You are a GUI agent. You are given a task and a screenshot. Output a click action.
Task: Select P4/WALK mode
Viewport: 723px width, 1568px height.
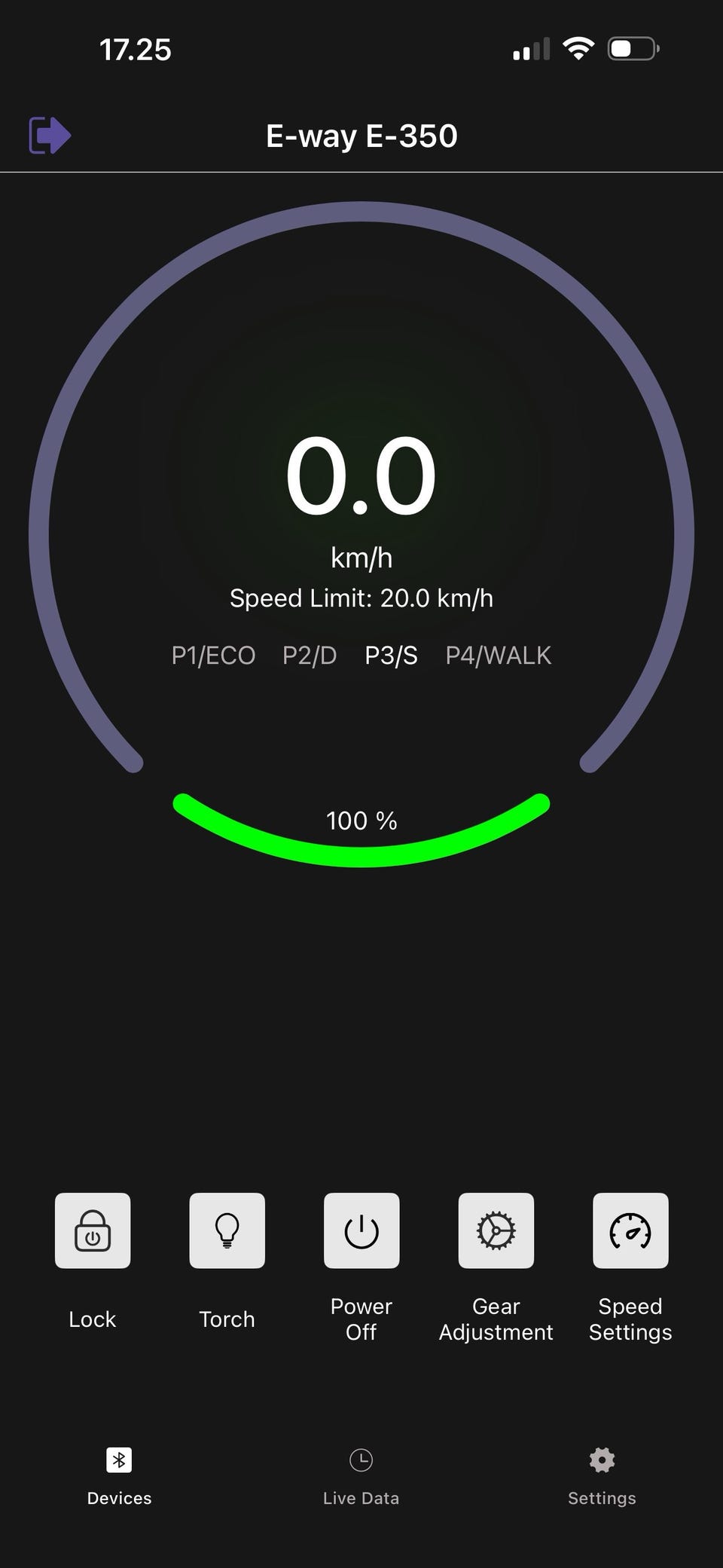(499, 656)
